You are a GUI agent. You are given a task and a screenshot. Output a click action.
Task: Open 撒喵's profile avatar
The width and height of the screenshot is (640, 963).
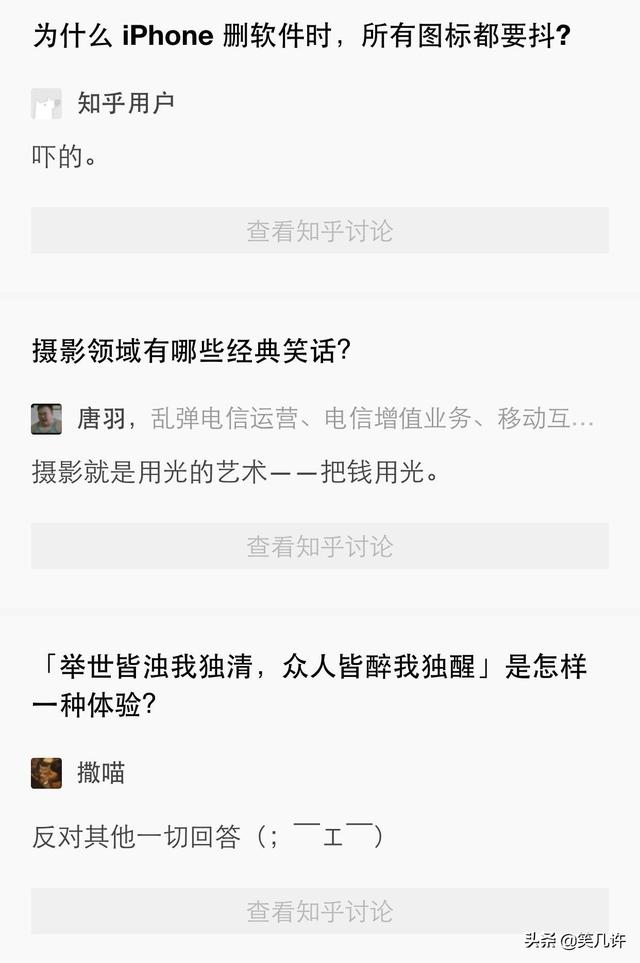pyautogui.click(x=47, y=773)
